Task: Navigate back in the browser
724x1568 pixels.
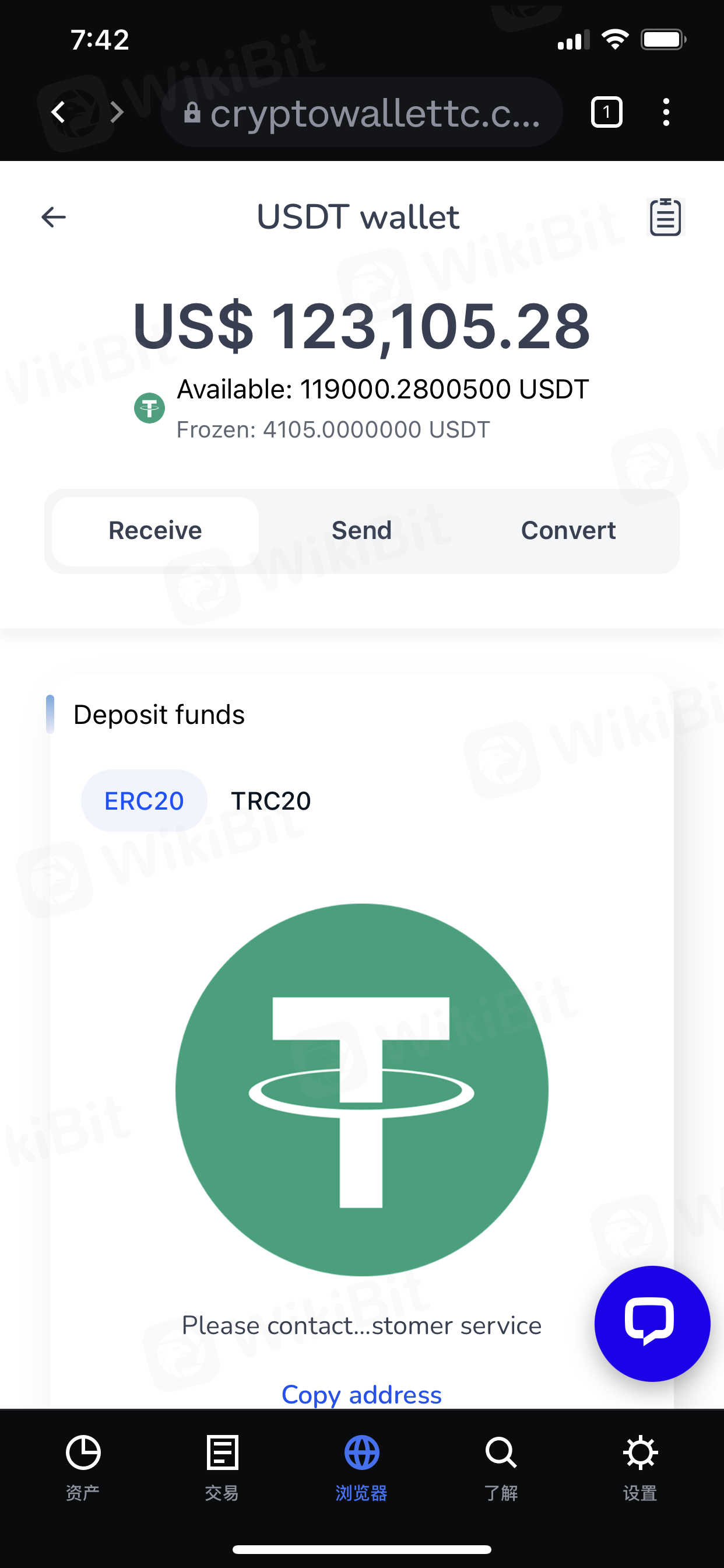Action: click(x=58, y=113)
